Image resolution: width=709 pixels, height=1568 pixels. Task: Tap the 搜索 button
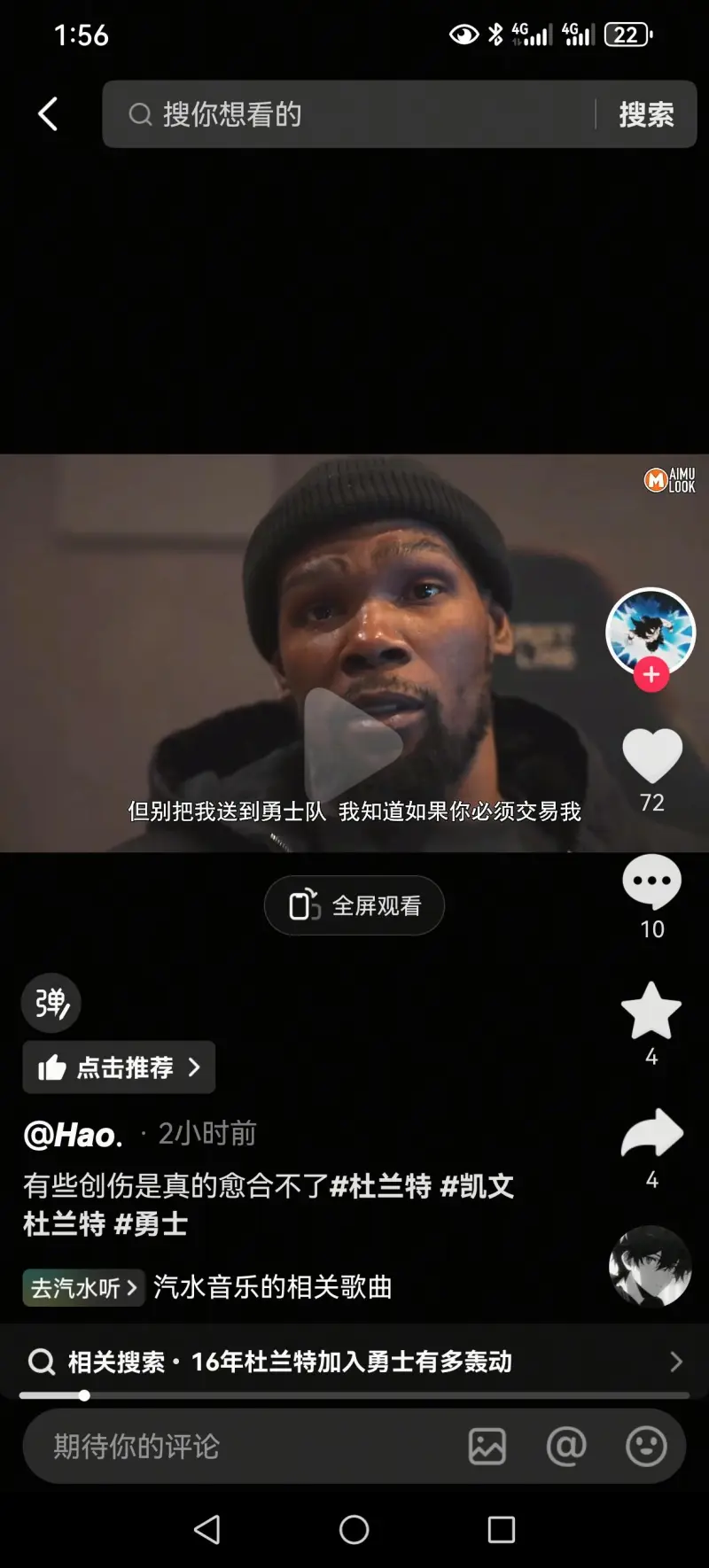click(646, 114)
